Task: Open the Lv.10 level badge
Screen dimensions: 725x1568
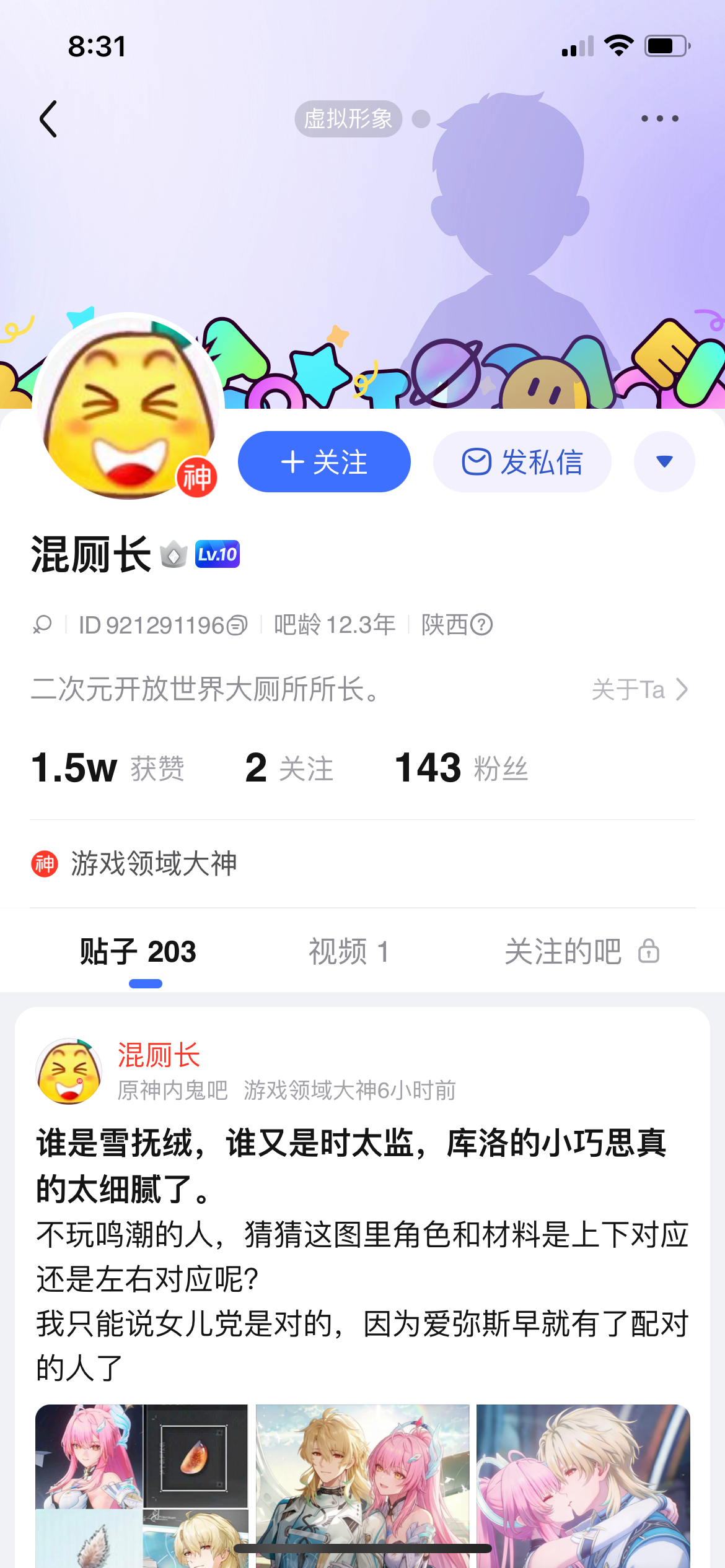Action: [x=217, y=554]
